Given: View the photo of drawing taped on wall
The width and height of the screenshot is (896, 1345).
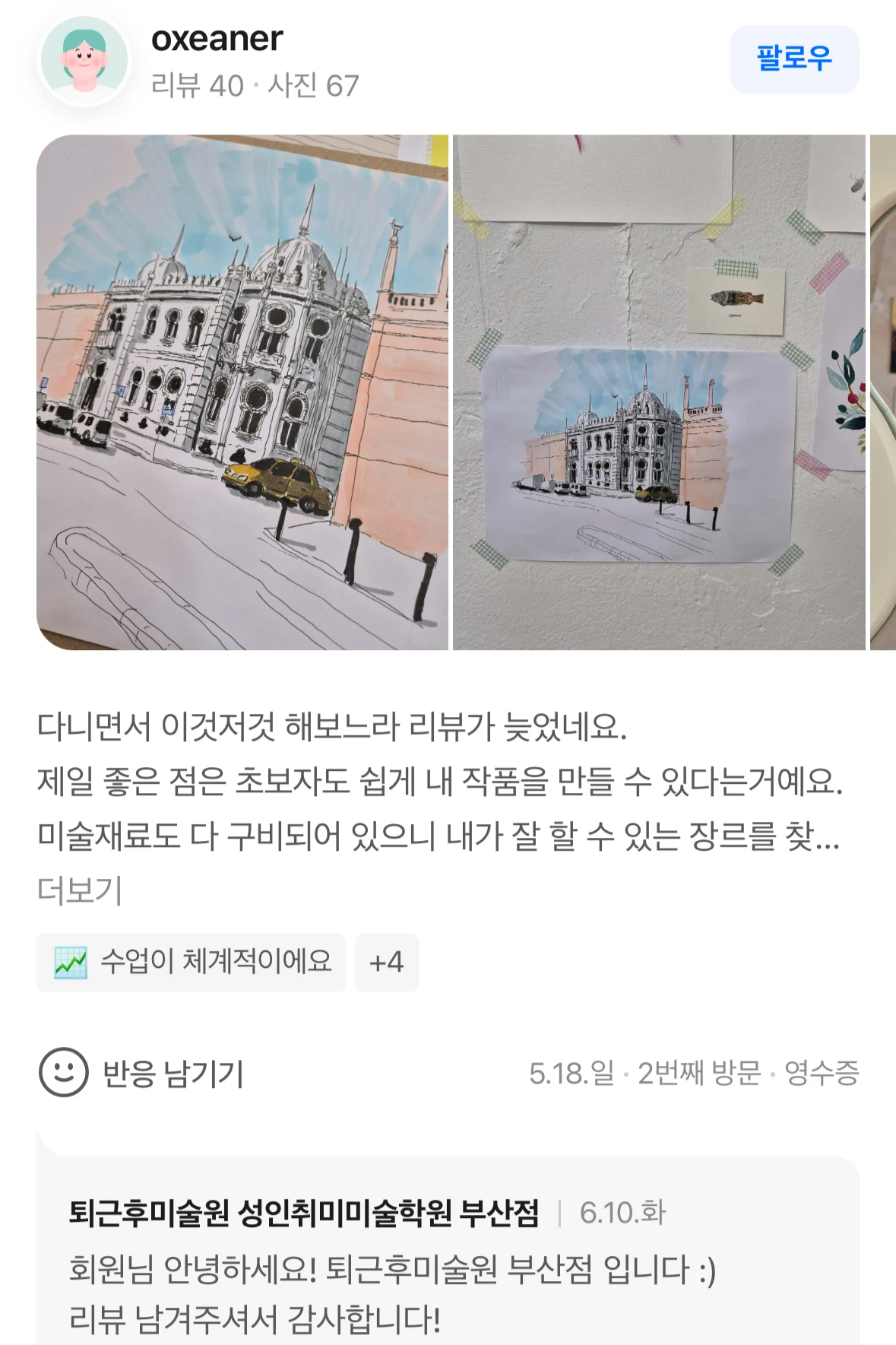Looking at the screenshot, I should 659,392.
